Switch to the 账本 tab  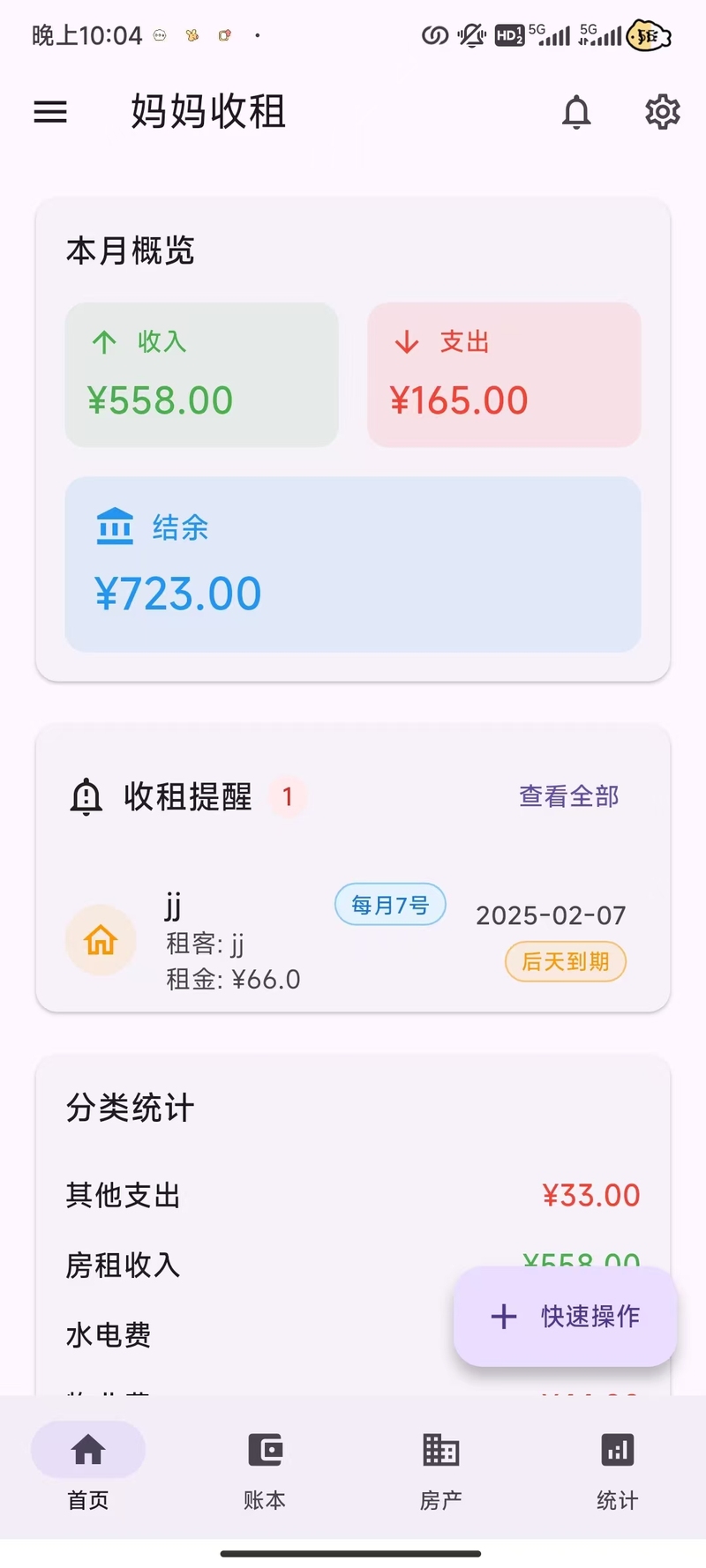pyautogui.click(x=265, y=1469)
